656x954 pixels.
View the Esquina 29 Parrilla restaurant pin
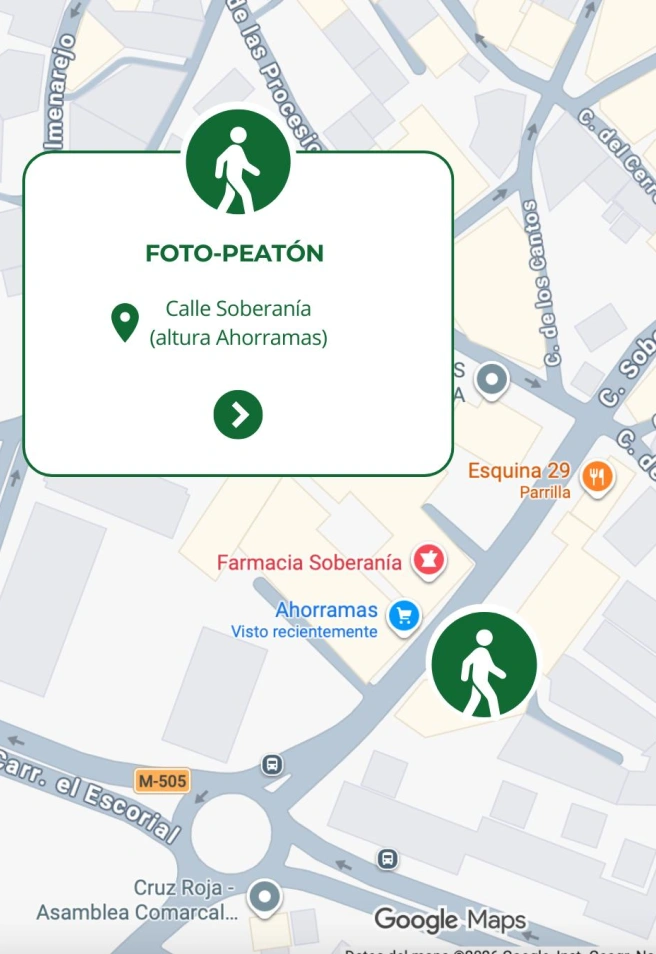[x=598, y=477]
